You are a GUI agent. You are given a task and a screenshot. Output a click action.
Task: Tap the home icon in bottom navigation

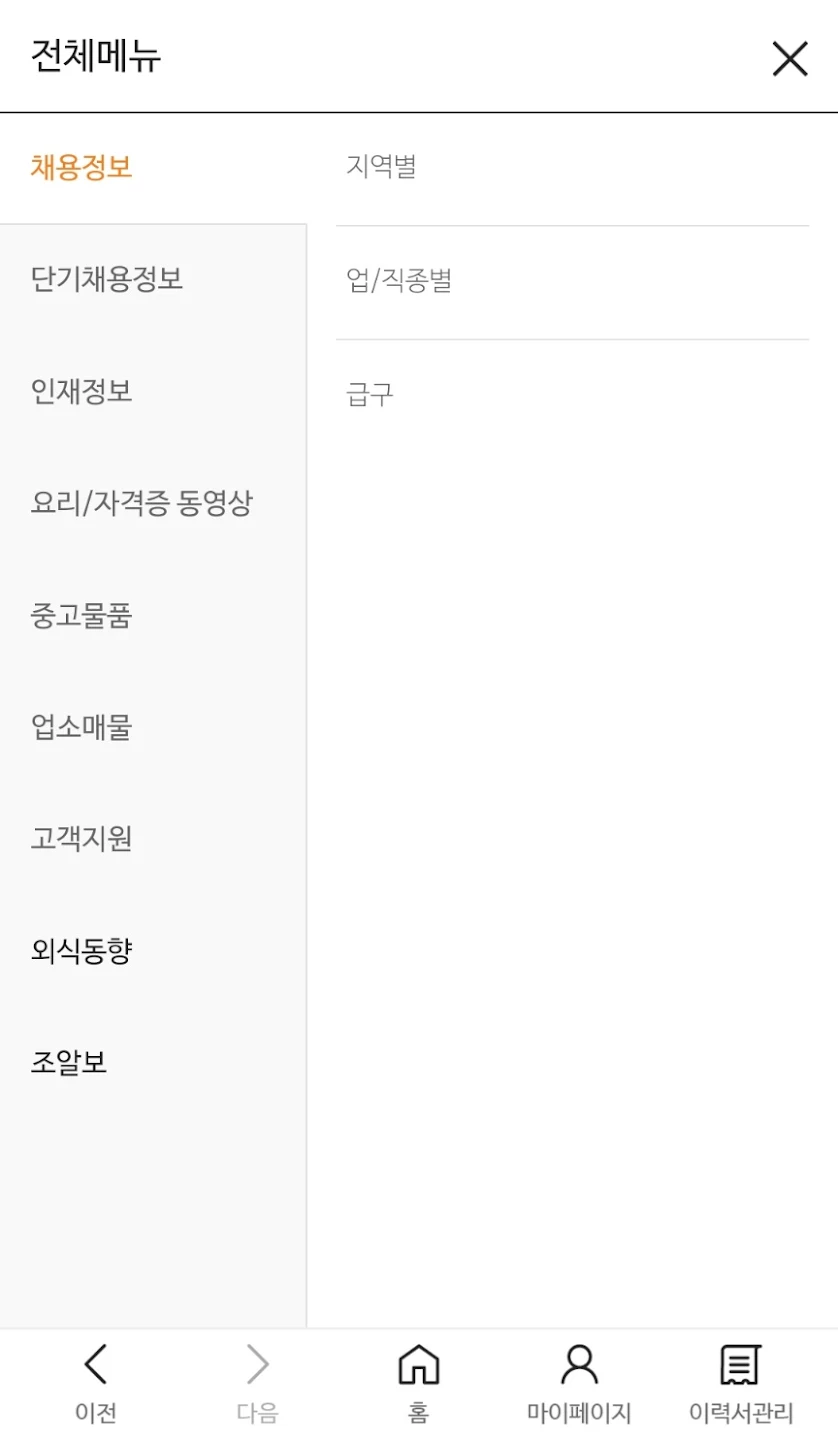(x=418, y=1363)
